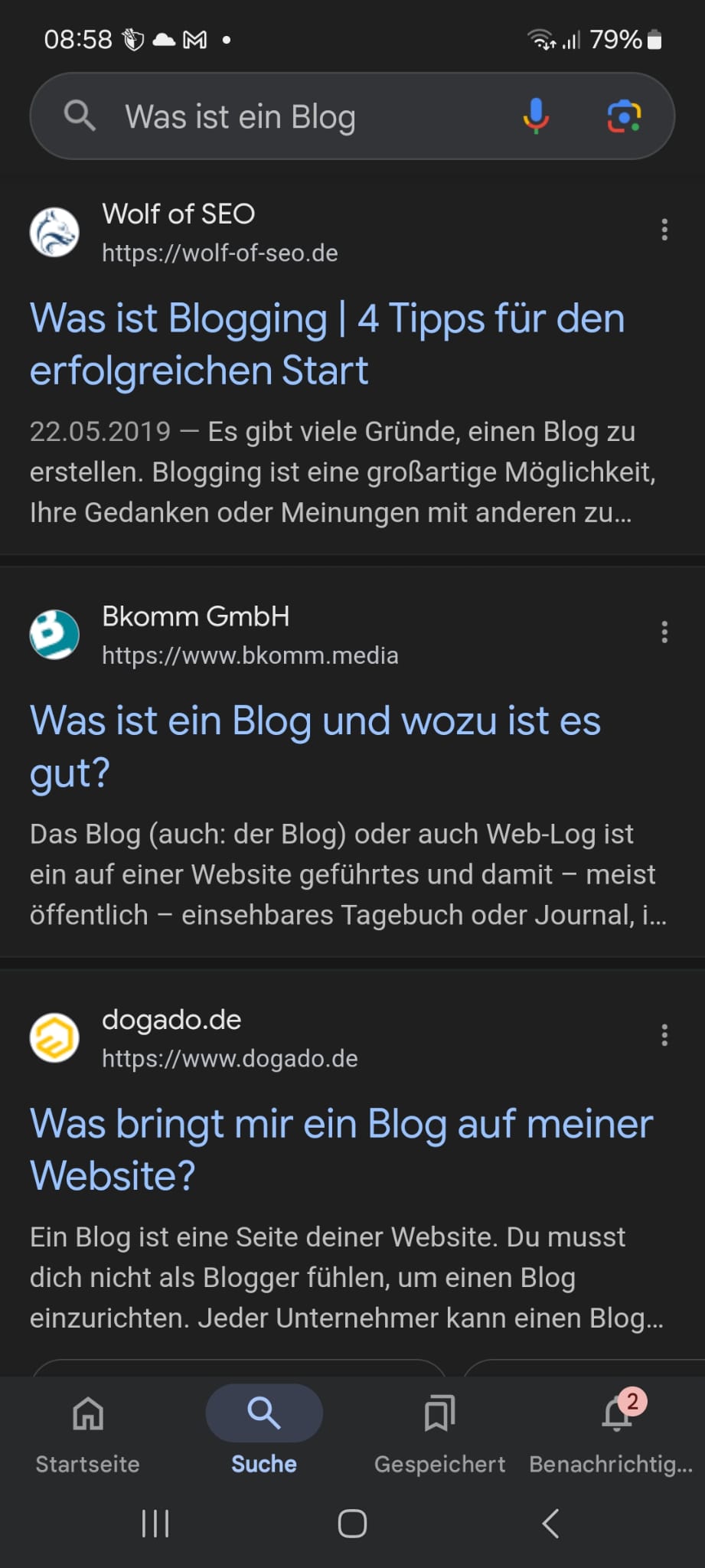Switch to the Gespeichert tab

[440, 1432]
